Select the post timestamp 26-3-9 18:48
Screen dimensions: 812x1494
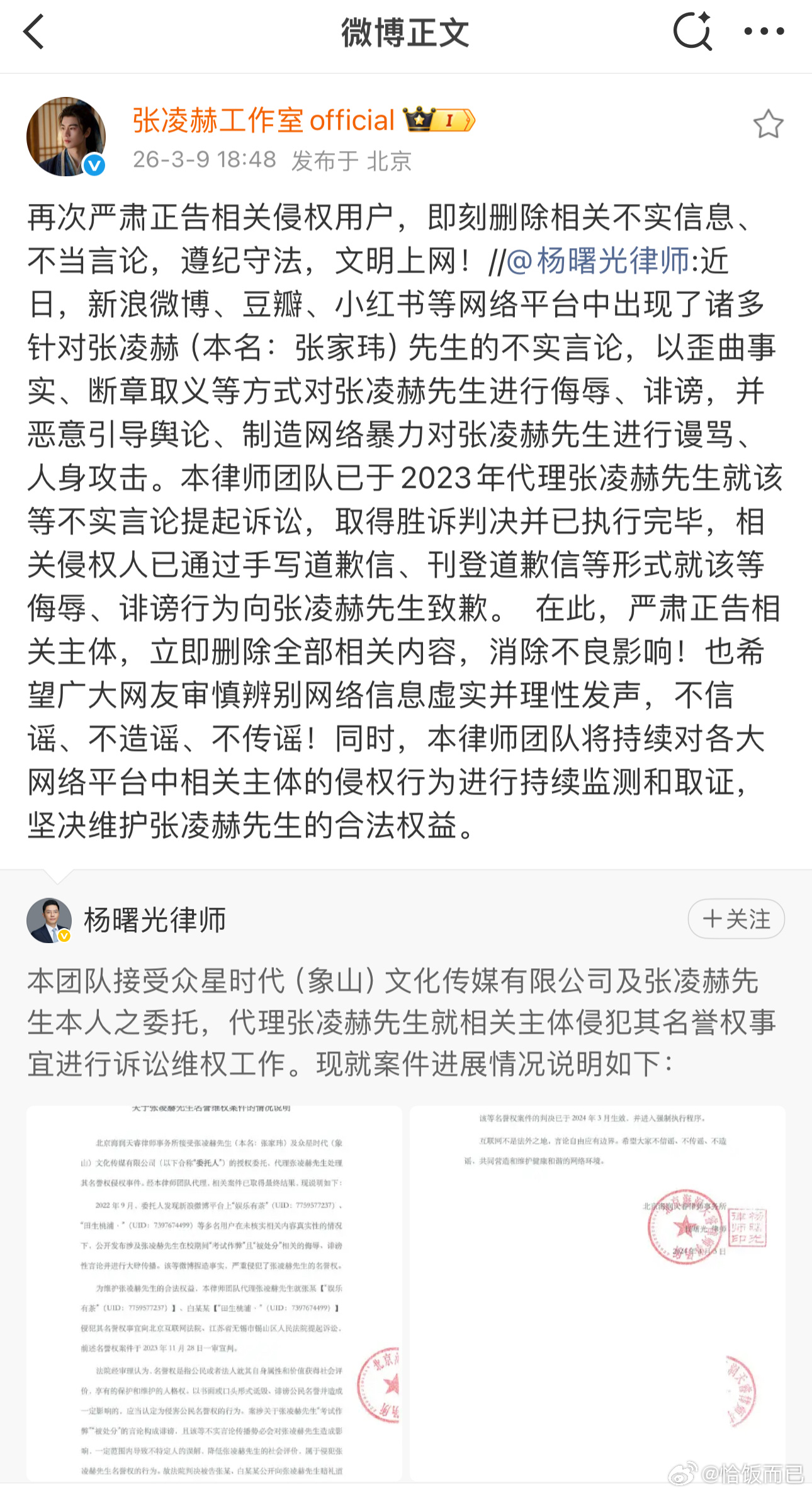tap(205, 162)
